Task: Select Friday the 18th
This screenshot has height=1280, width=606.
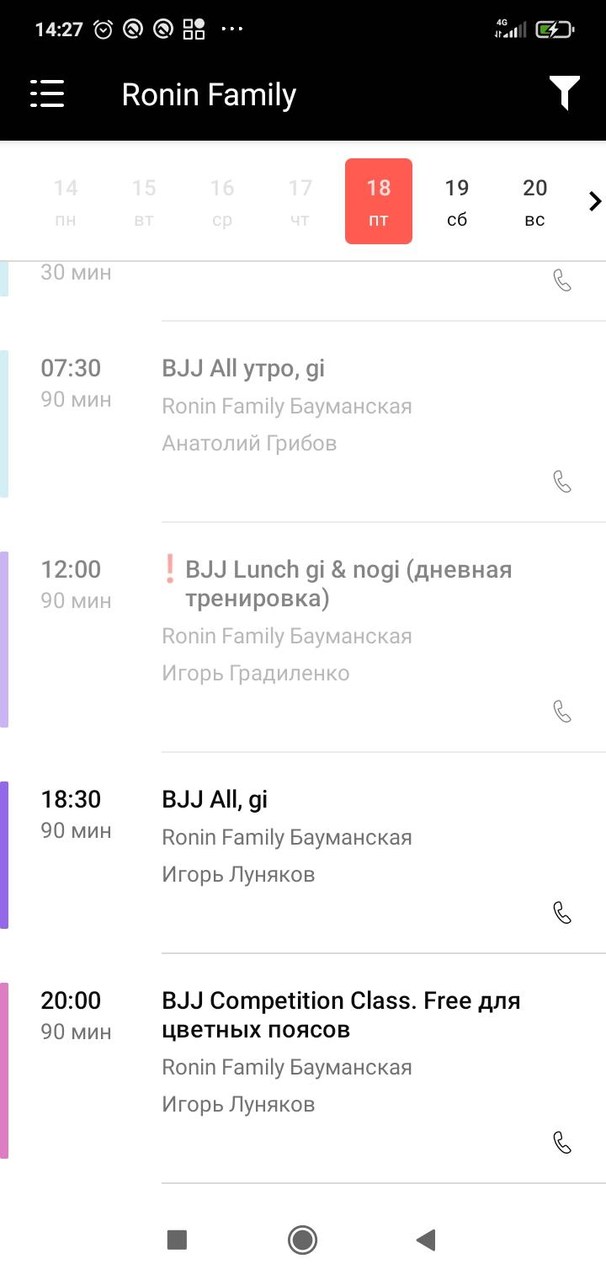Action: coord(379,201)
